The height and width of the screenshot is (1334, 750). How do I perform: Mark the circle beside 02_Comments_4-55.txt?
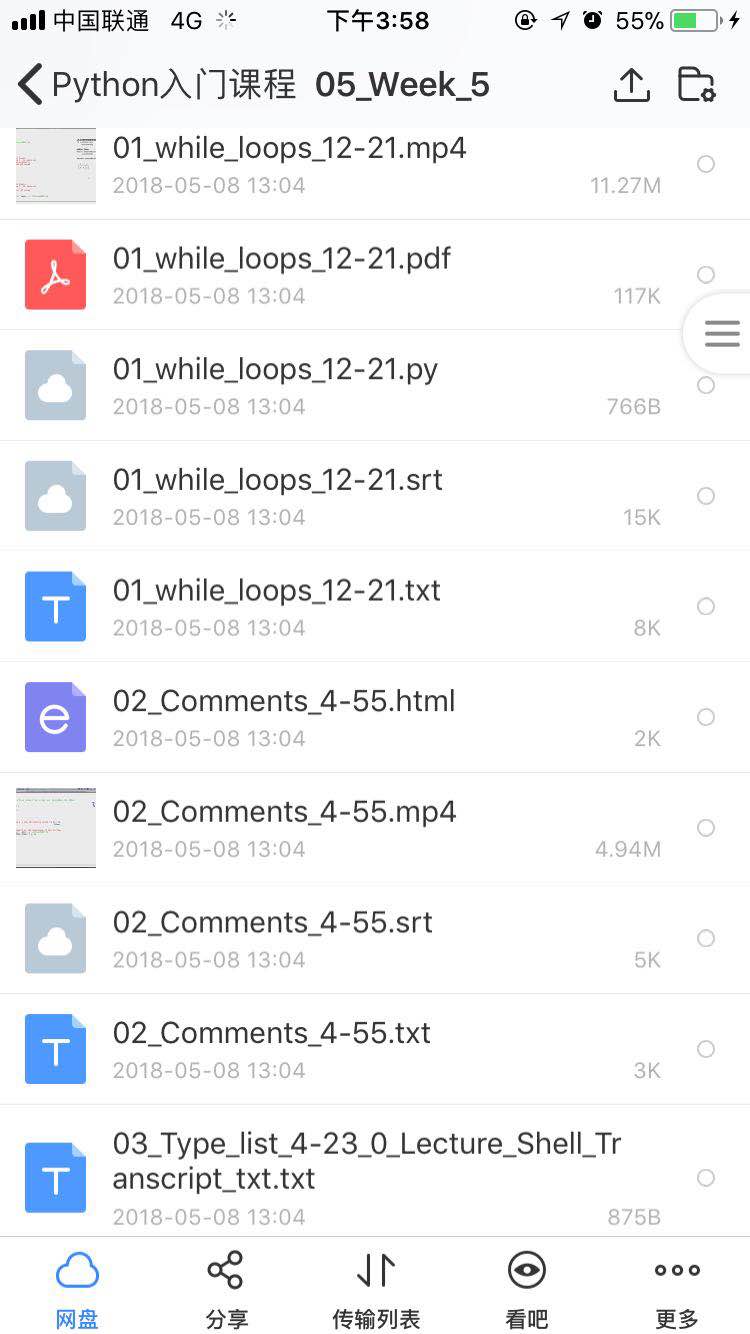point(706,1049)
